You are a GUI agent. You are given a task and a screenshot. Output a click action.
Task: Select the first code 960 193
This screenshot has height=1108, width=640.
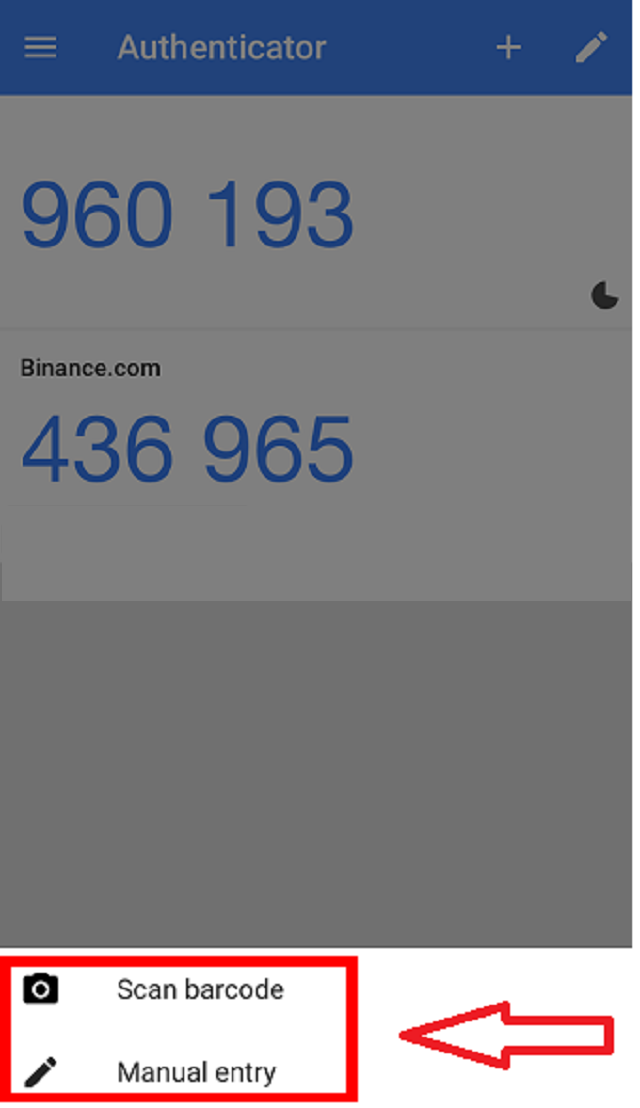(x=187, y=214)
